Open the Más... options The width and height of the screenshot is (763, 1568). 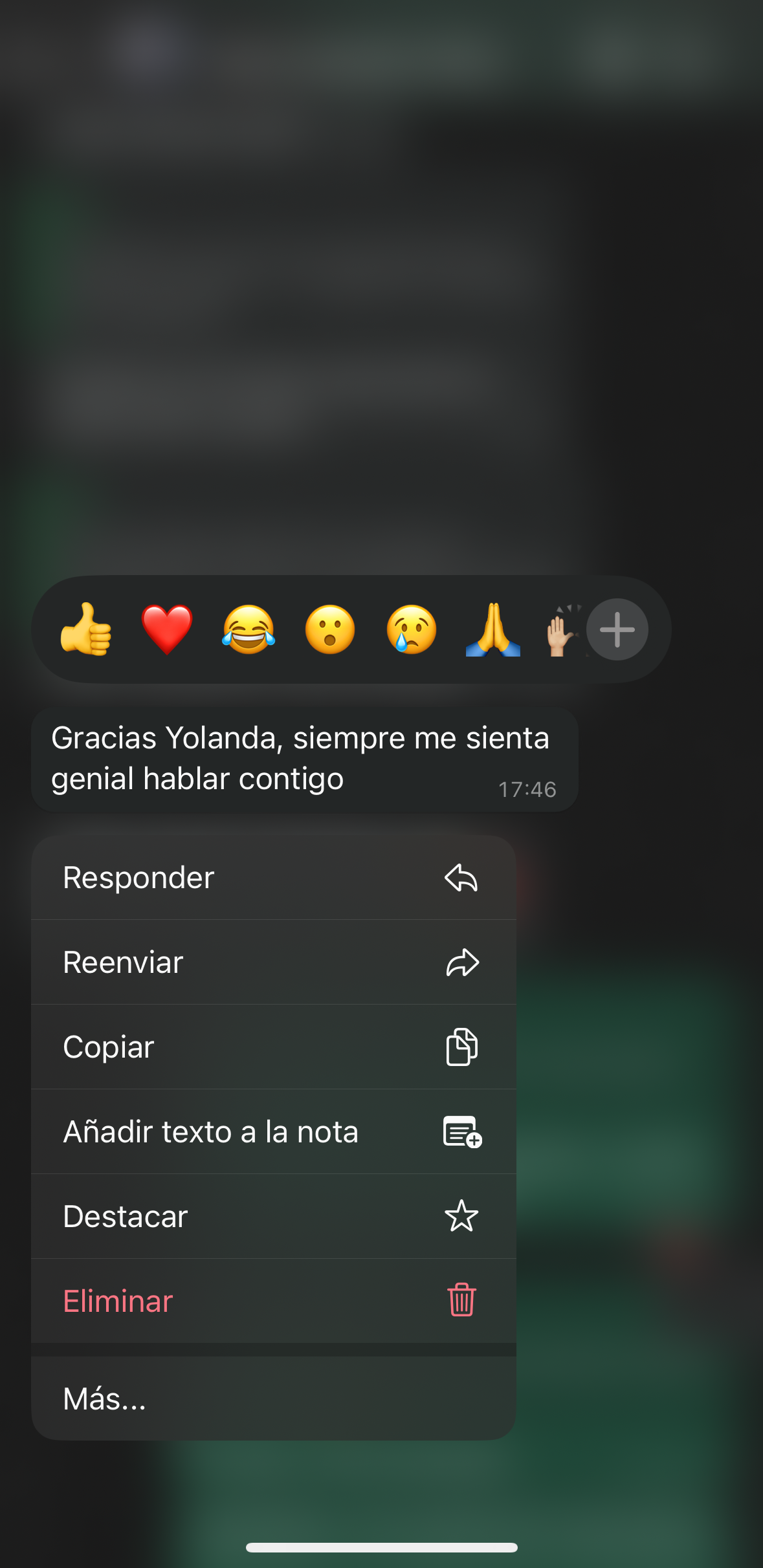tap(273, 1399)
